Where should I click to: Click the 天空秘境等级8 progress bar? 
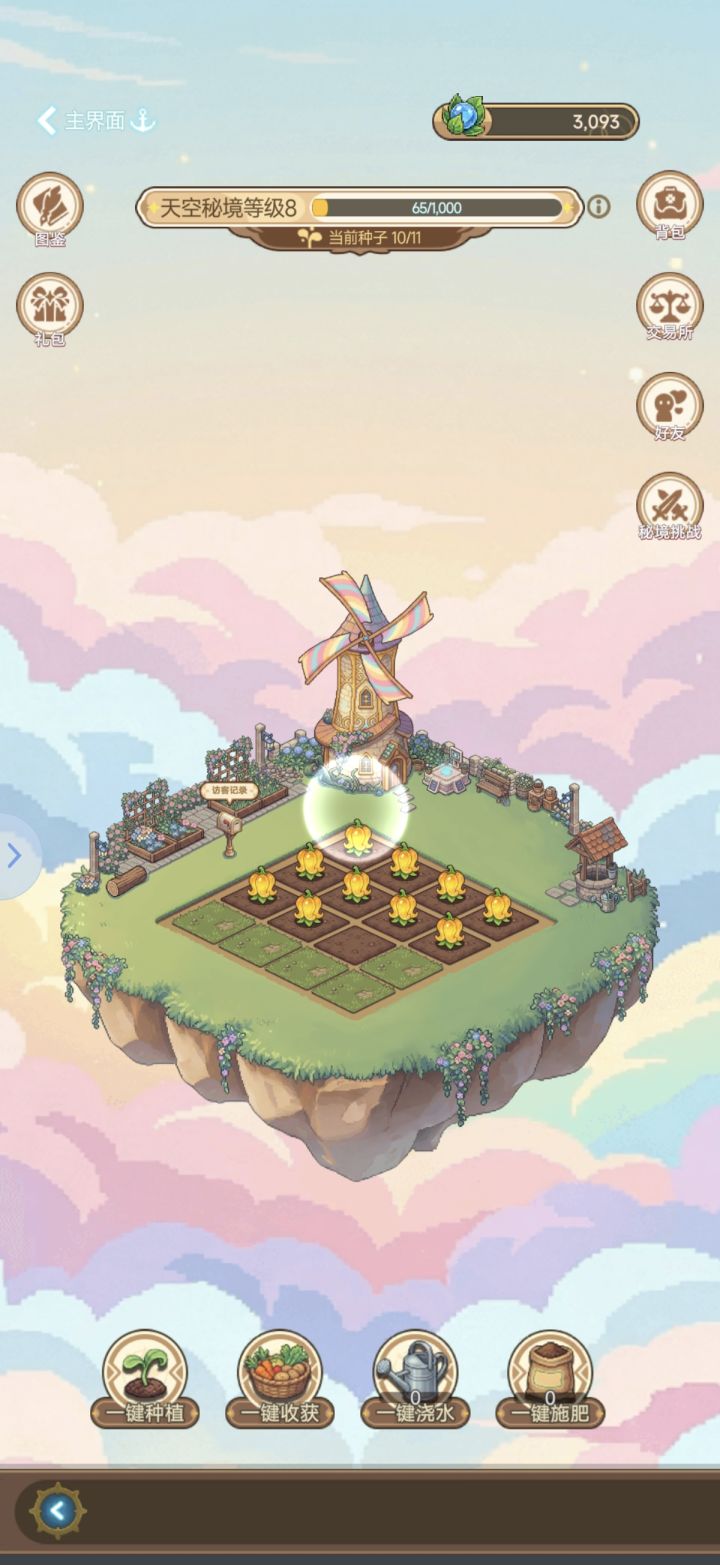(x=430, y=206)
